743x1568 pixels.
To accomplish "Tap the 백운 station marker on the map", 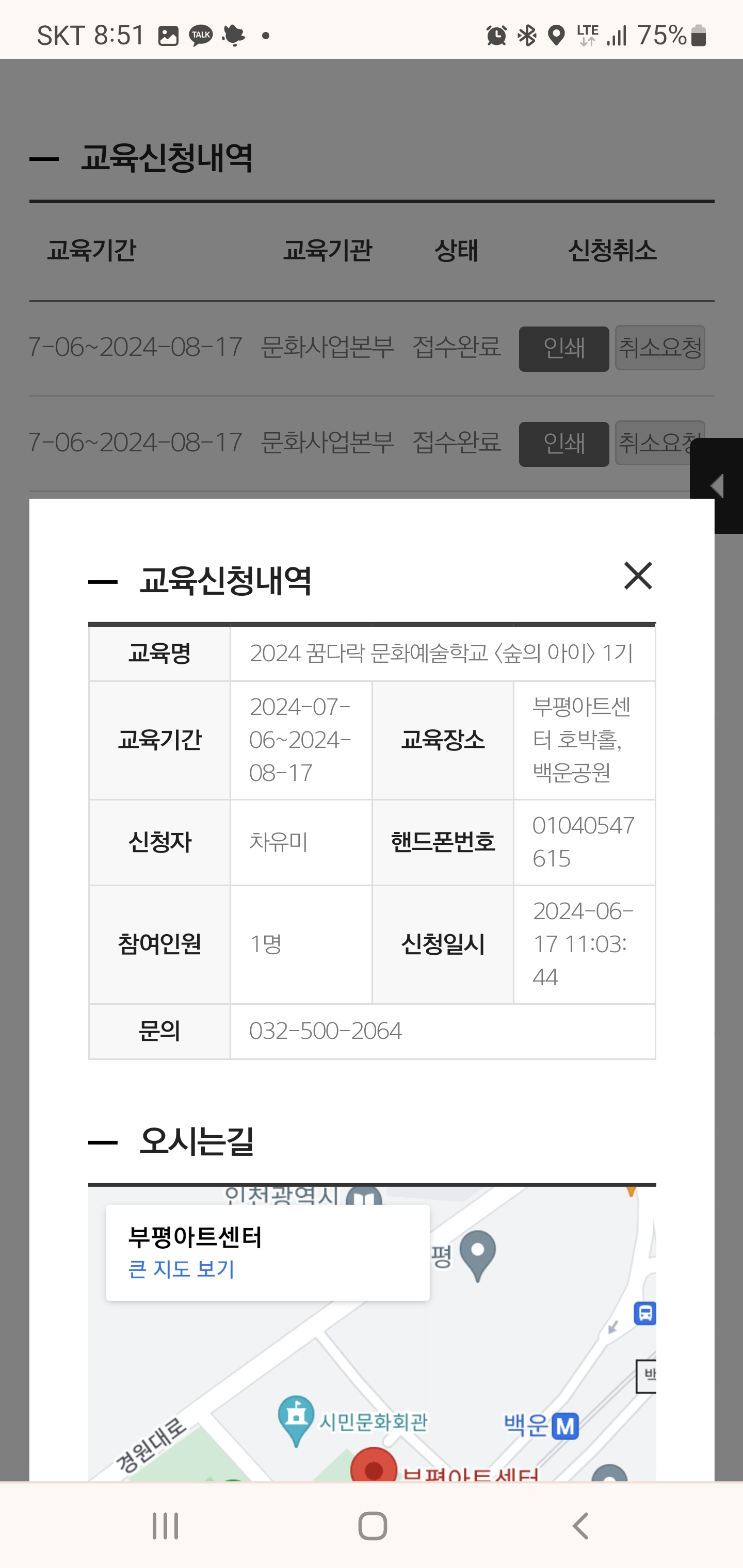I will (x=565, y=1426).
